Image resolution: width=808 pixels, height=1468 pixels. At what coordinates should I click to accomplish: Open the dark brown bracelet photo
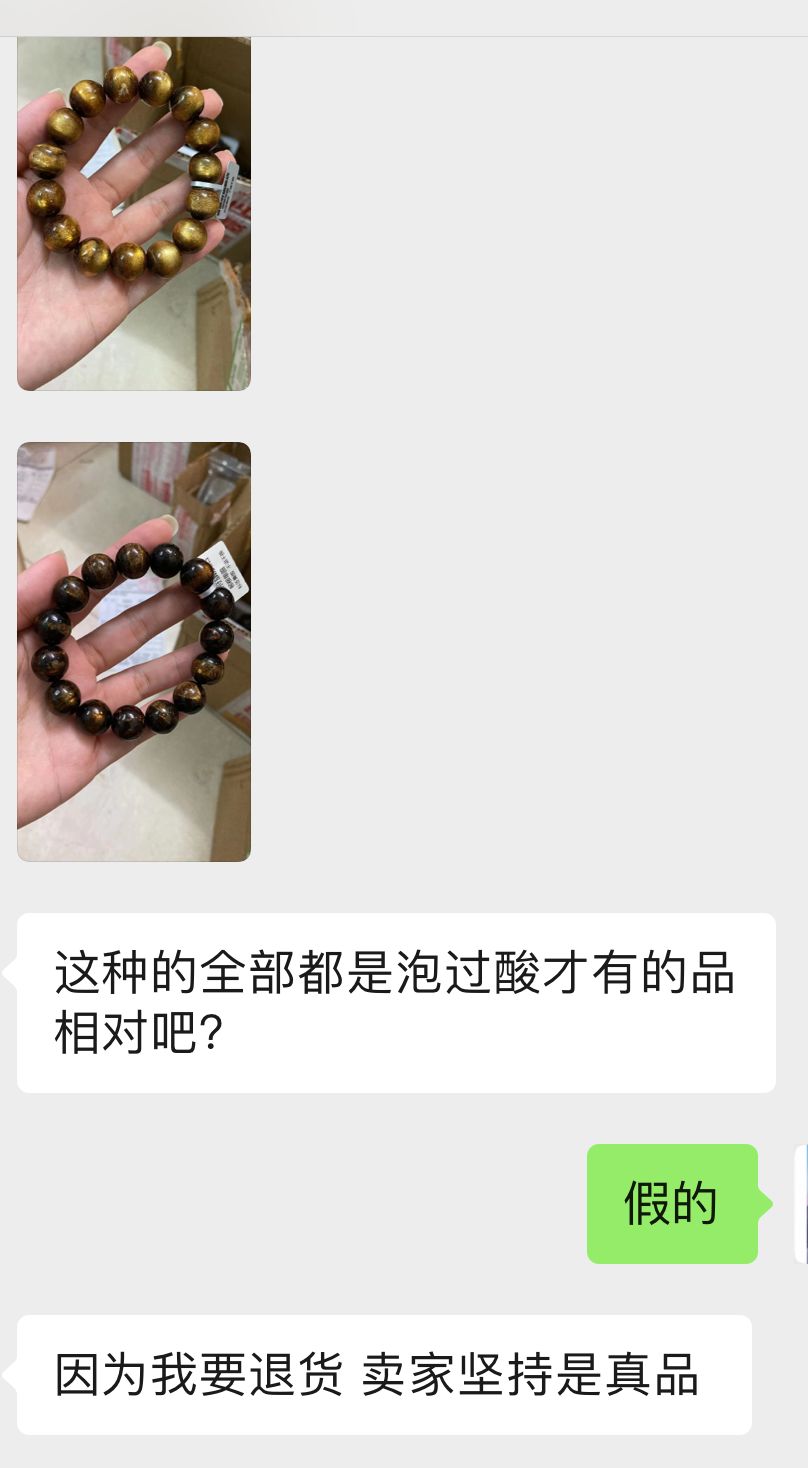(x=134, y=651)
